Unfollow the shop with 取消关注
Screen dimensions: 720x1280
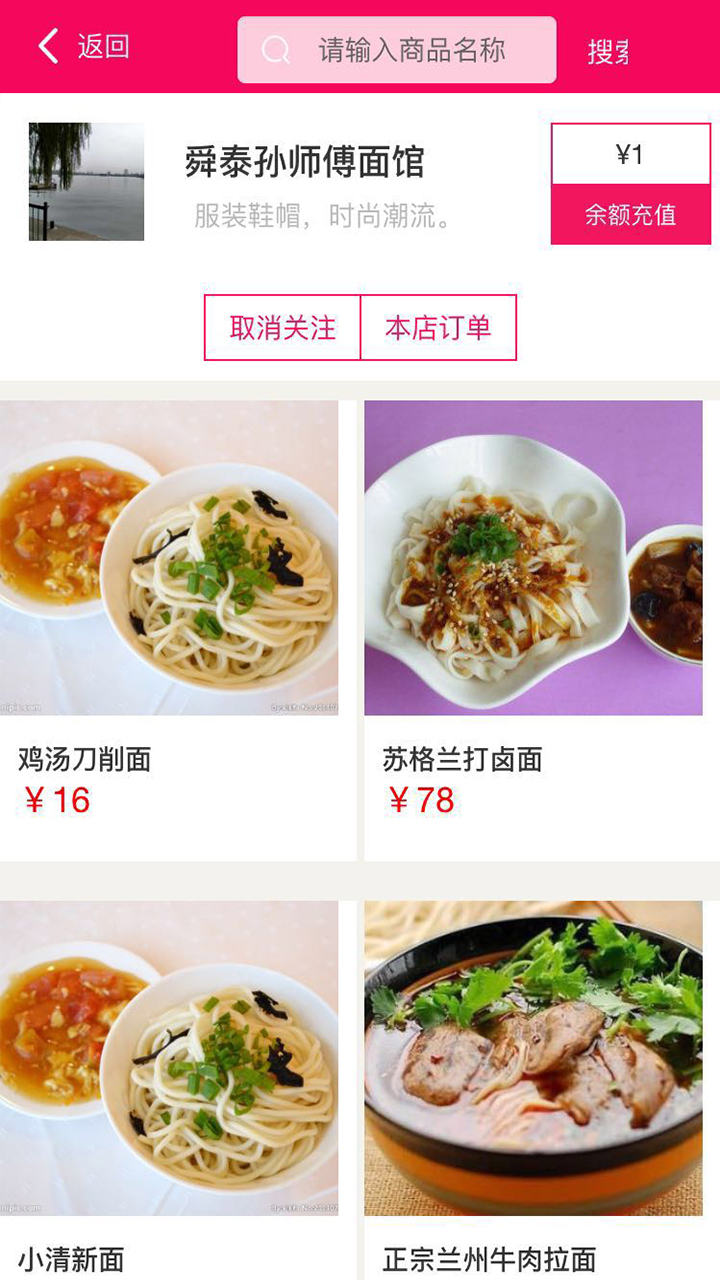(x=282, y=328)
